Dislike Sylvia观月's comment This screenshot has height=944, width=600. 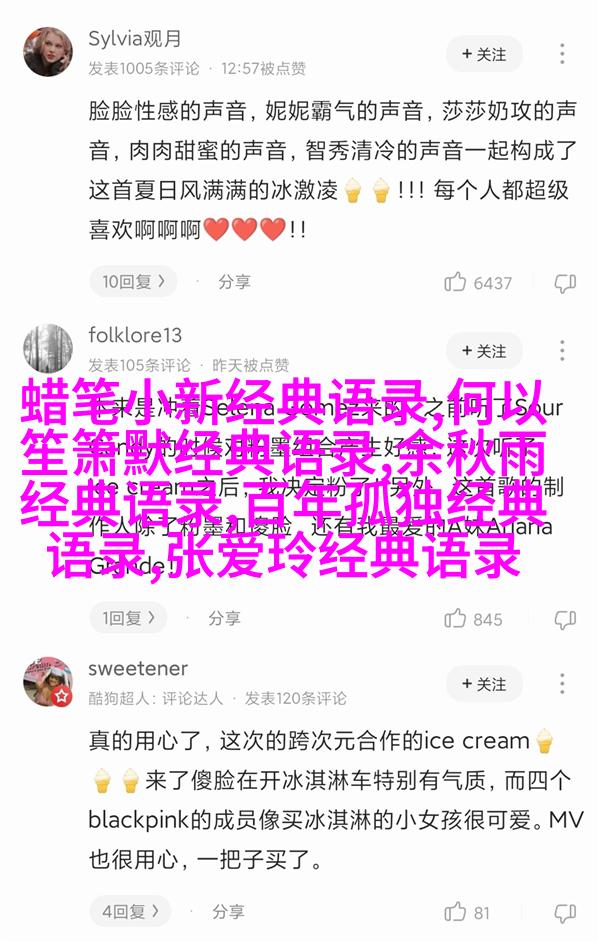click(x=565, y=283)
